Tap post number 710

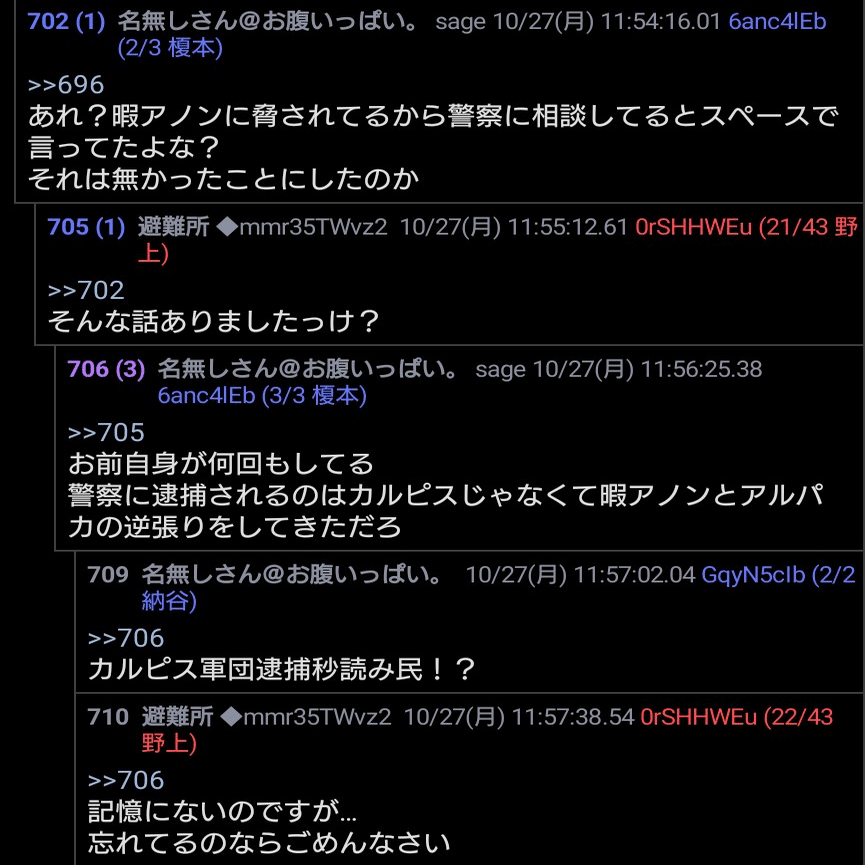coord(108,717)
